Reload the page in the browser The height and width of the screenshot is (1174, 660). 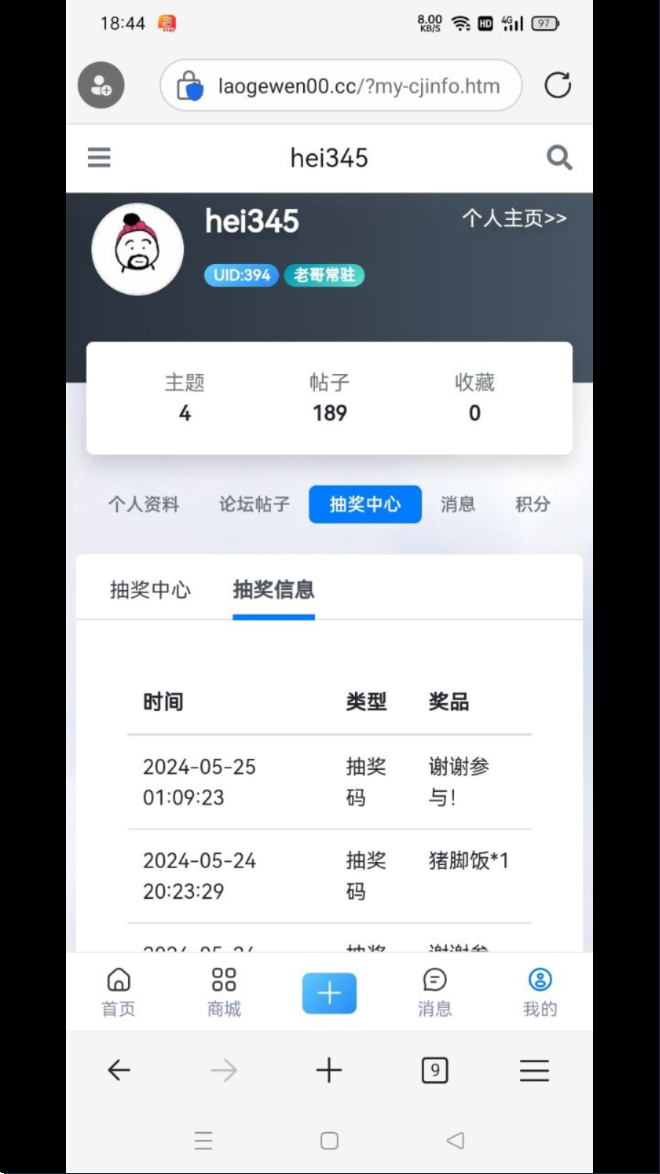pyautogui.click(x=557, y=85)
